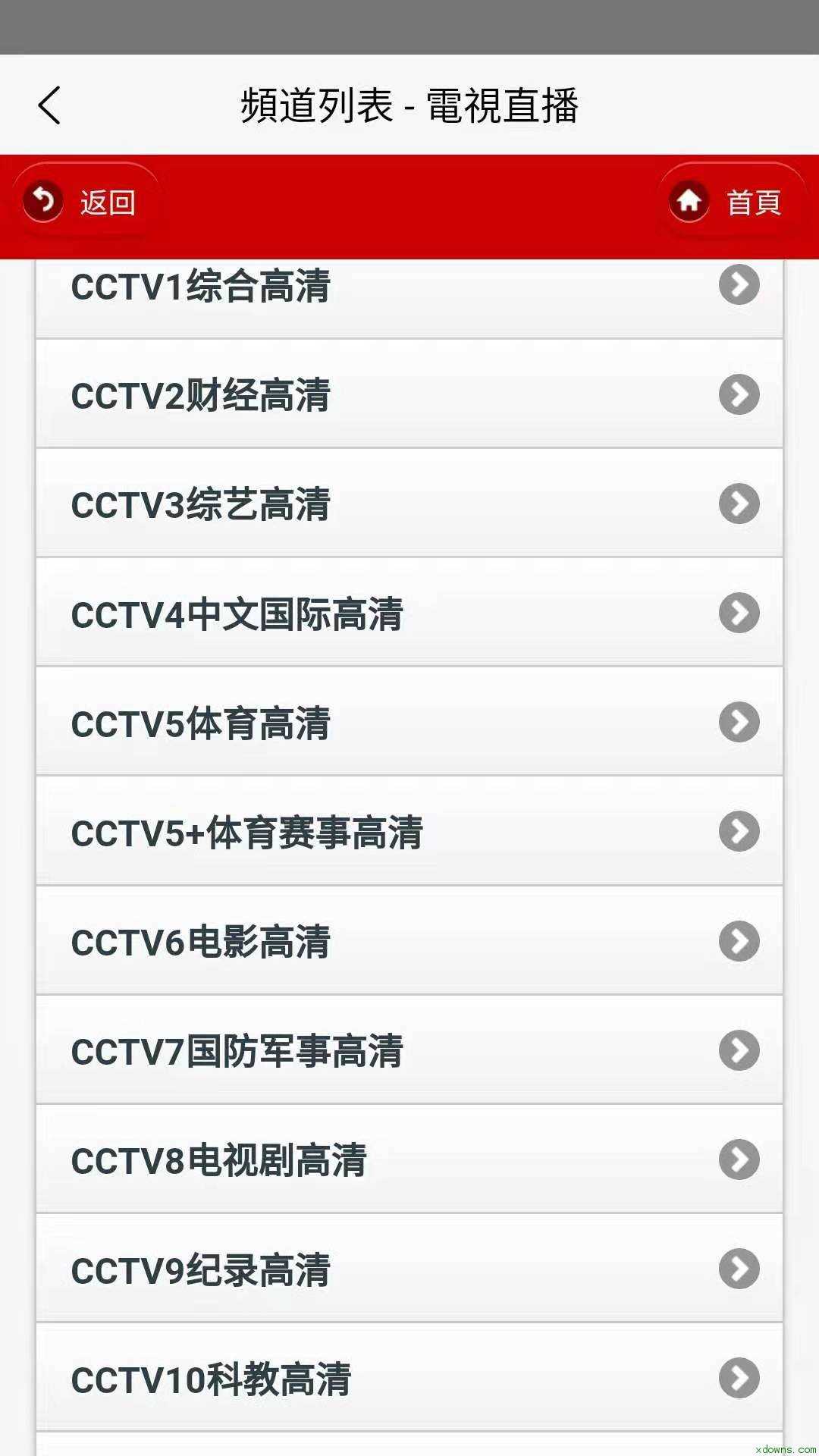Tap the arrow icon beside CCTV6电影高清
The image size is (819, 1456).
[739, 942]
